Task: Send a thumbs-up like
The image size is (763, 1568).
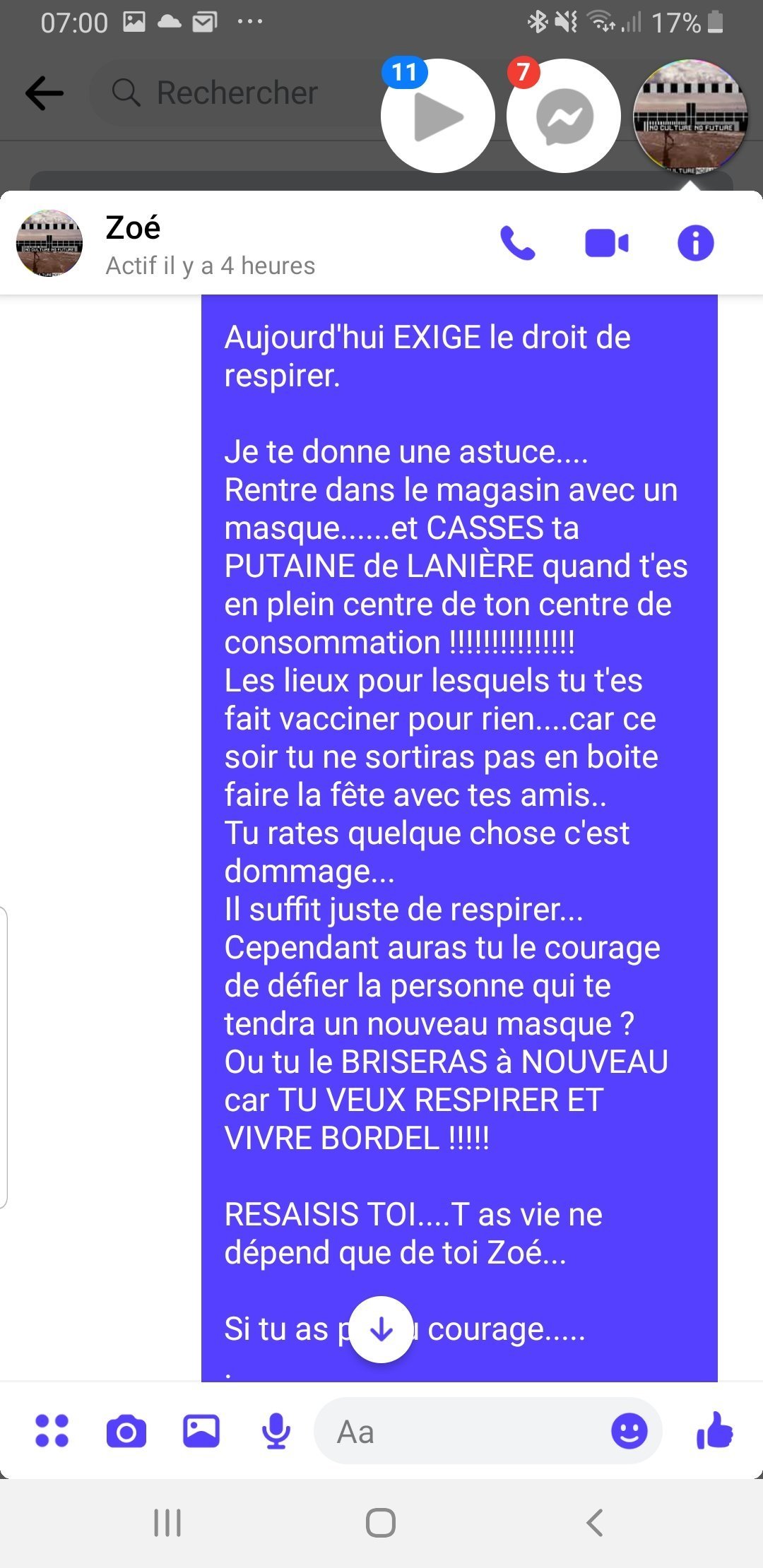Action: [x=715, y=1431]
